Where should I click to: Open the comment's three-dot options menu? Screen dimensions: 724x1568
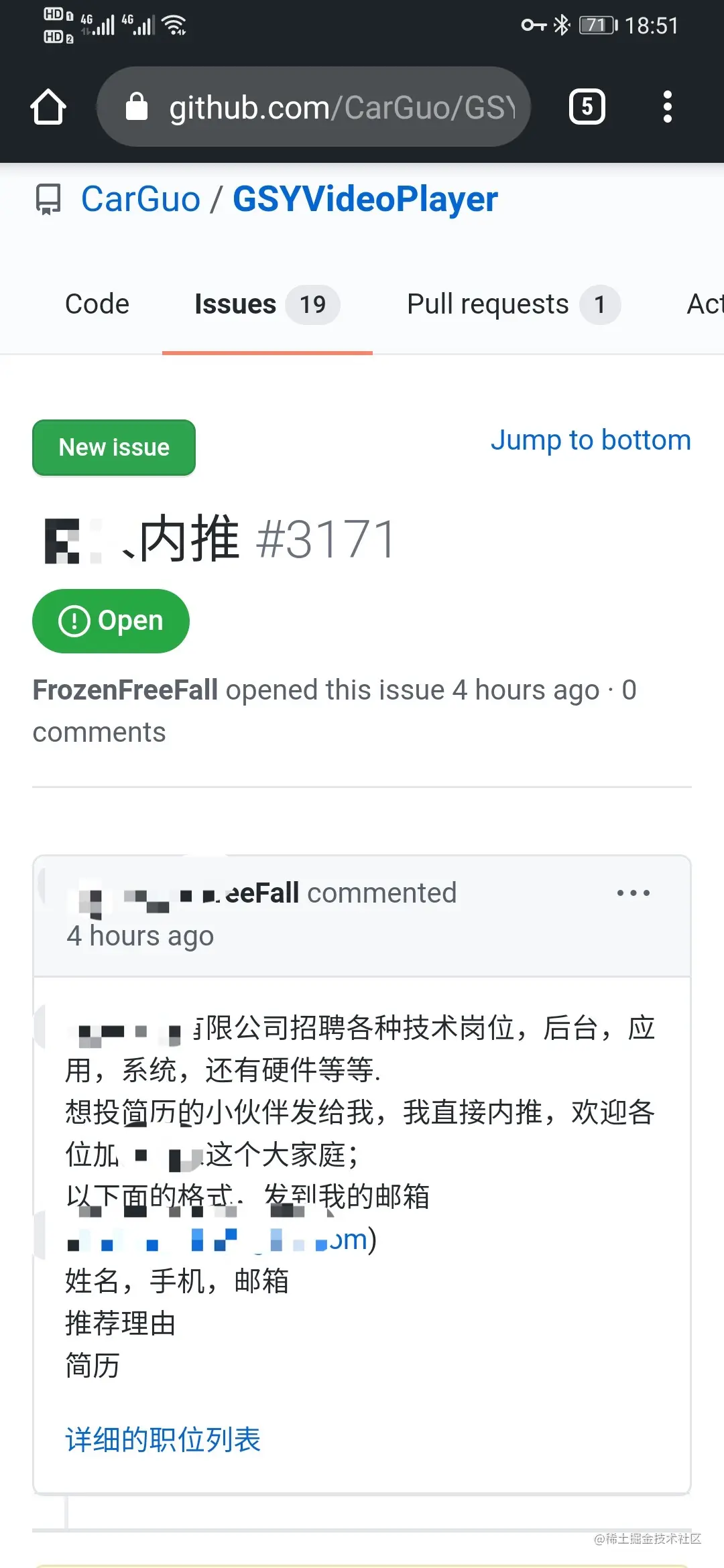[633, 893]
